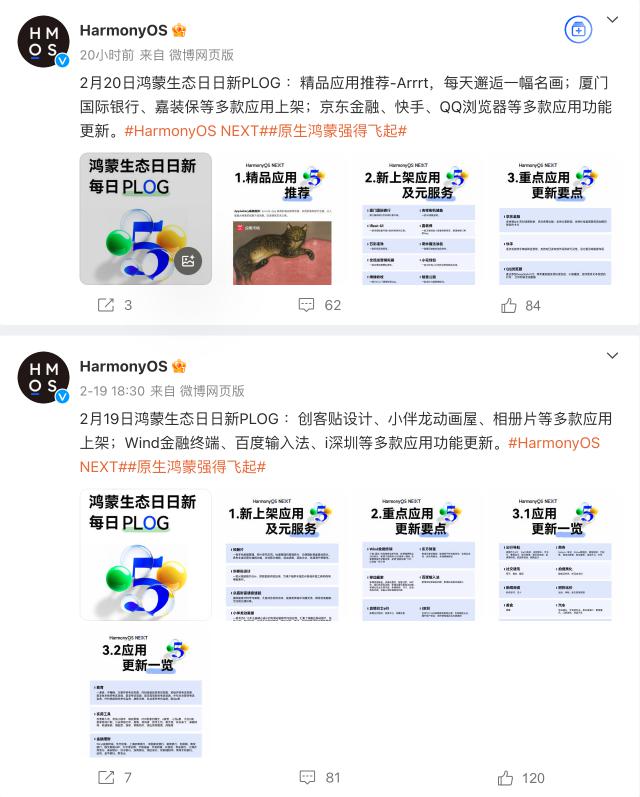
Task: Open the 鸿蒙生态日日新 cover image in the first post
Action: point(145,218)
